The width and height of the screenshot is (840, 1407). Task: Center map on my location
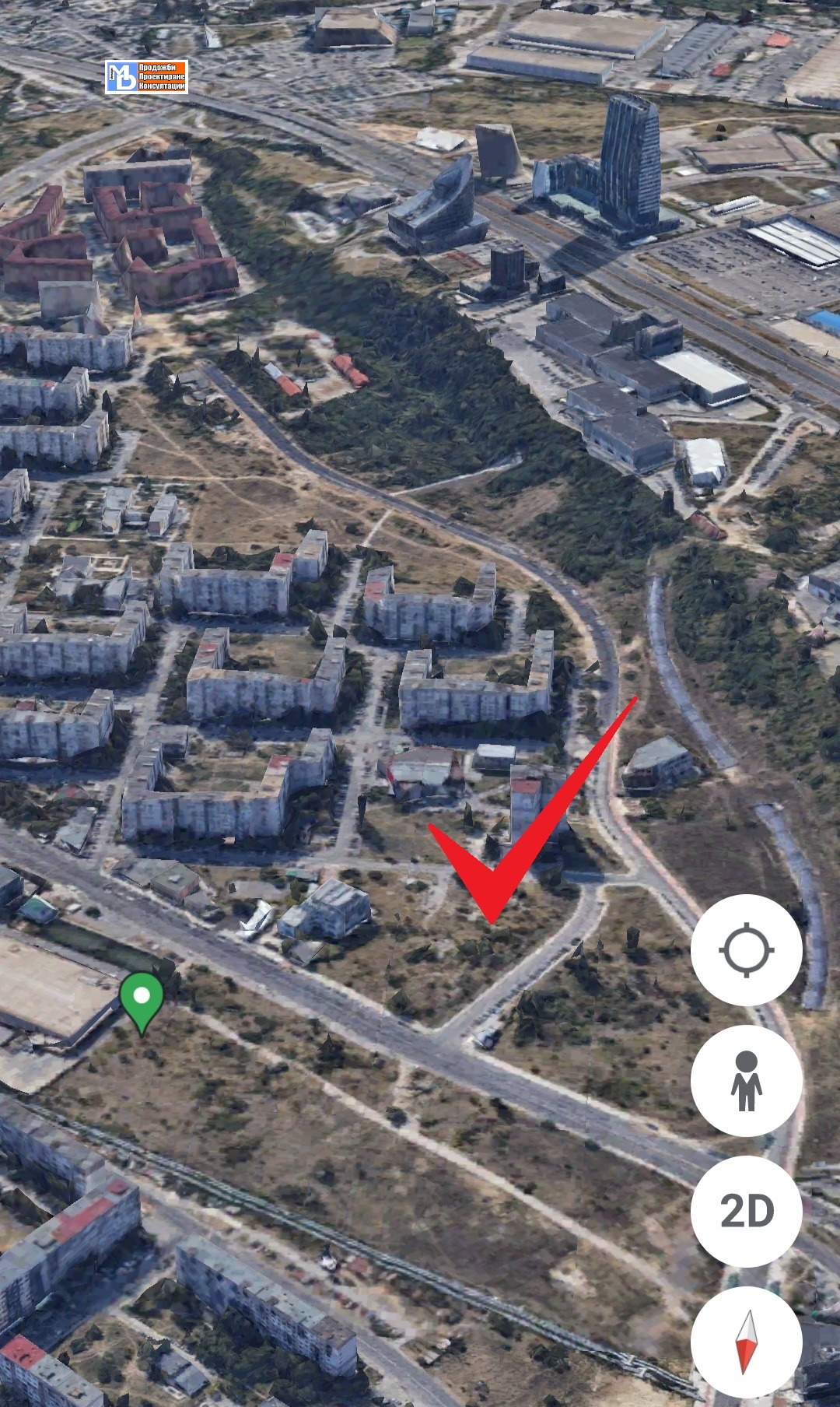point(746,949)
